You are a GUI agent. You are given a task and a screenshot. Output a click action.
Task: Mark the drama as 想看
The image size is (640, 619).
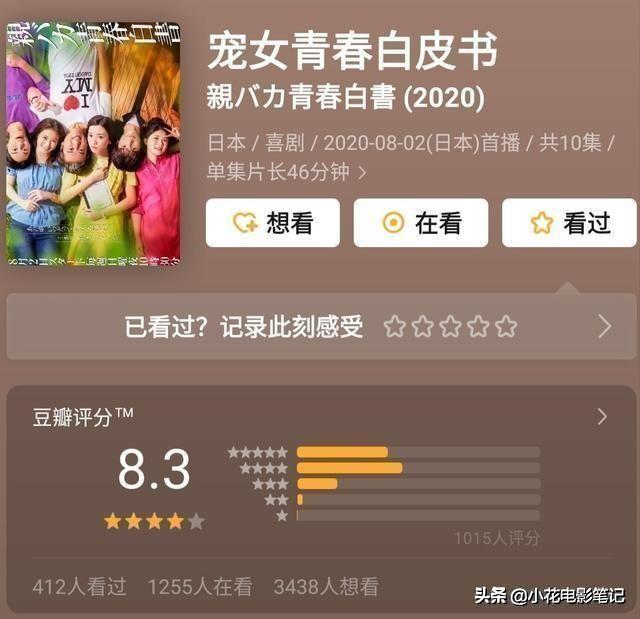coord(272,223)
